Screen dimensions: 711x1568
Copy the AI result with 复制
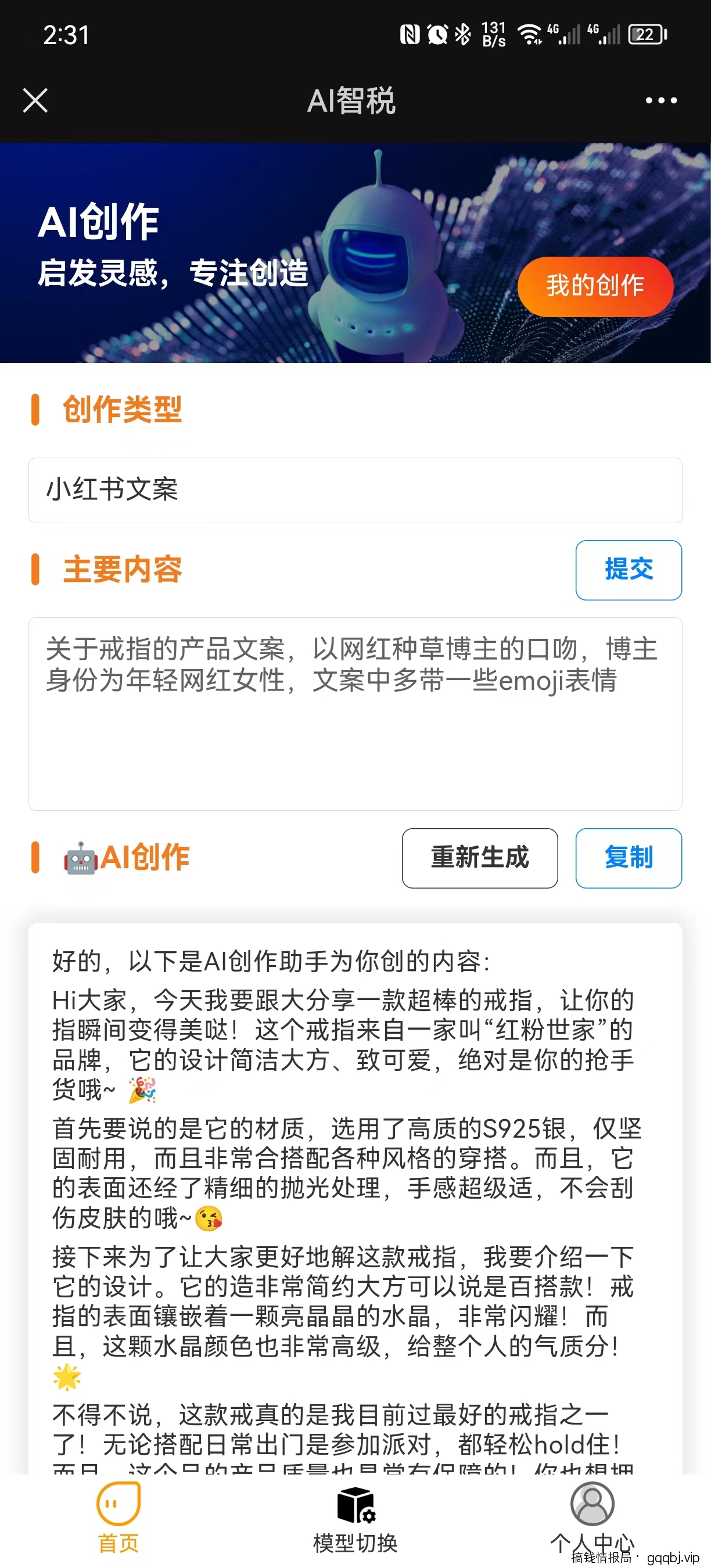pyautogui.click(x=628, y=858)
